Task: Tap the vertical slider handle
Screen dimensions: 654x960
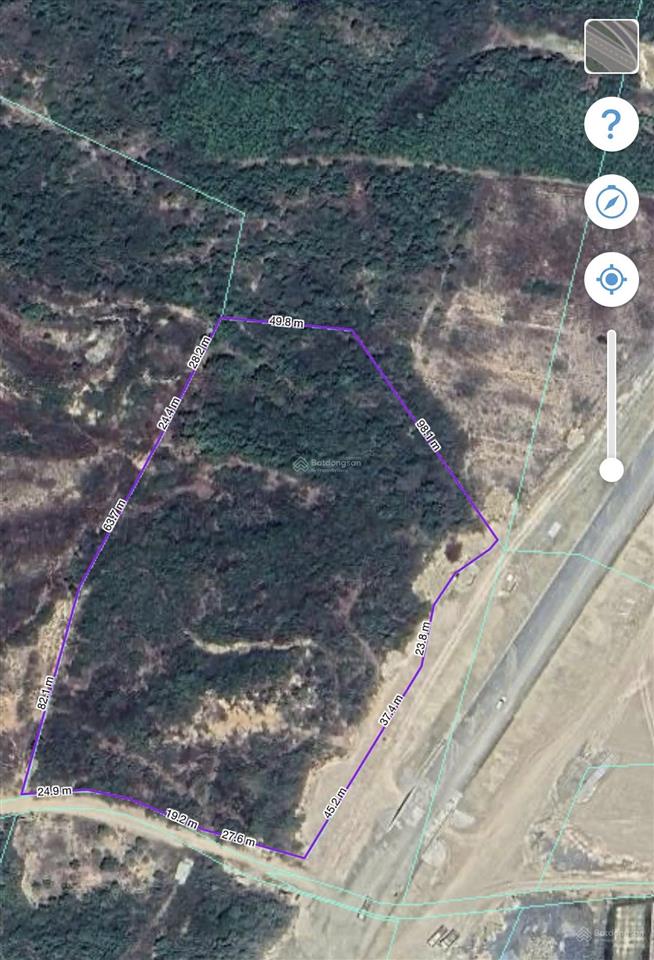Action: coord(612,469)
